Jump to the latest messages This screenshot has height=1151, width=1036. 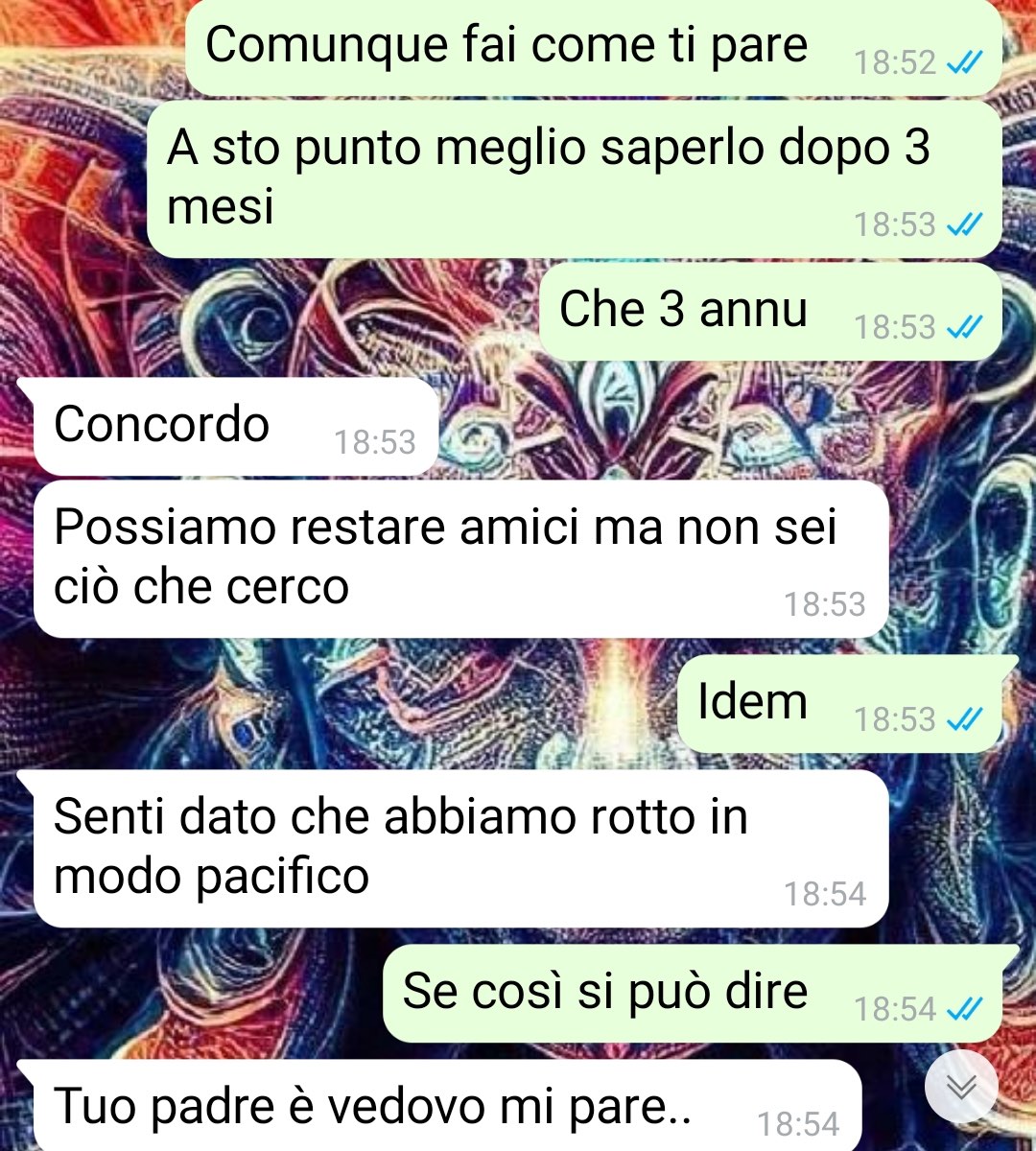coord(961,1087)
